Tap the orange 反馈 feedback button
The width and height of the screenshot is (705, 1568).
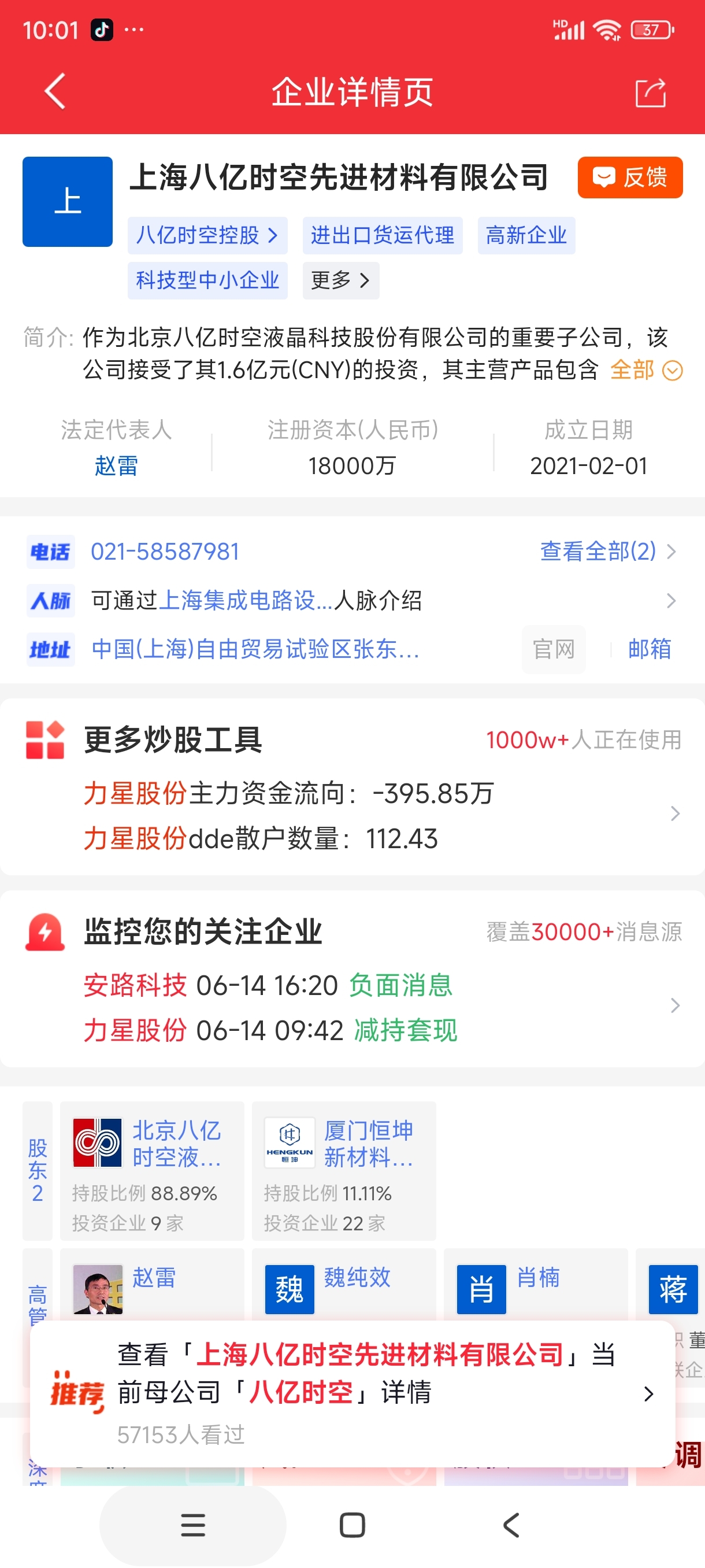coord(629,177)
